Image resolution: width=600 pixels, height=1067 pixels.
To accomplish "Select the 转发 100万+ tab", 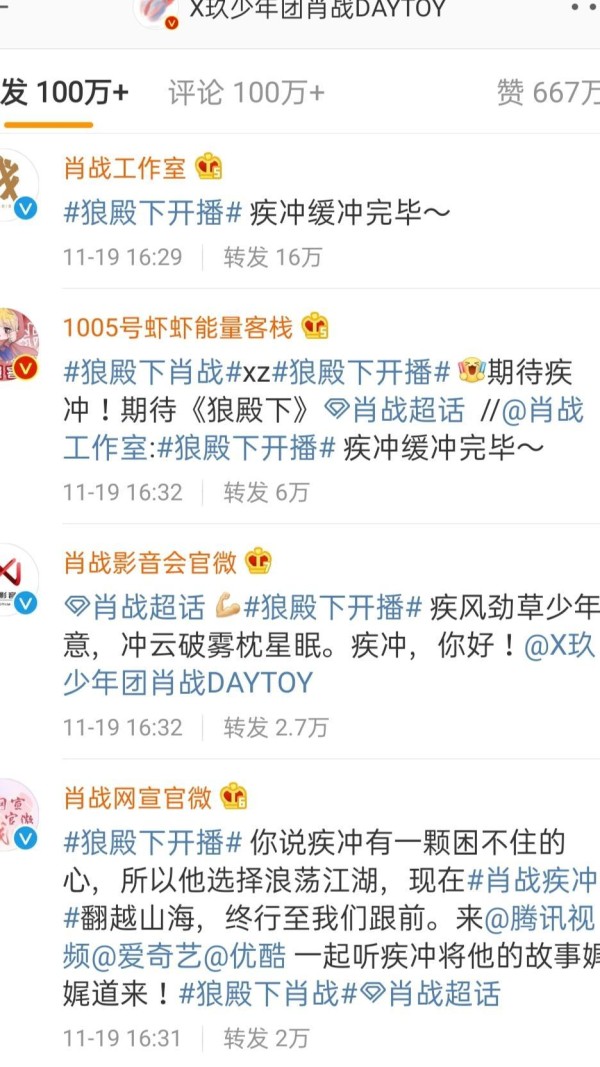I will click(x=65, y=92).
